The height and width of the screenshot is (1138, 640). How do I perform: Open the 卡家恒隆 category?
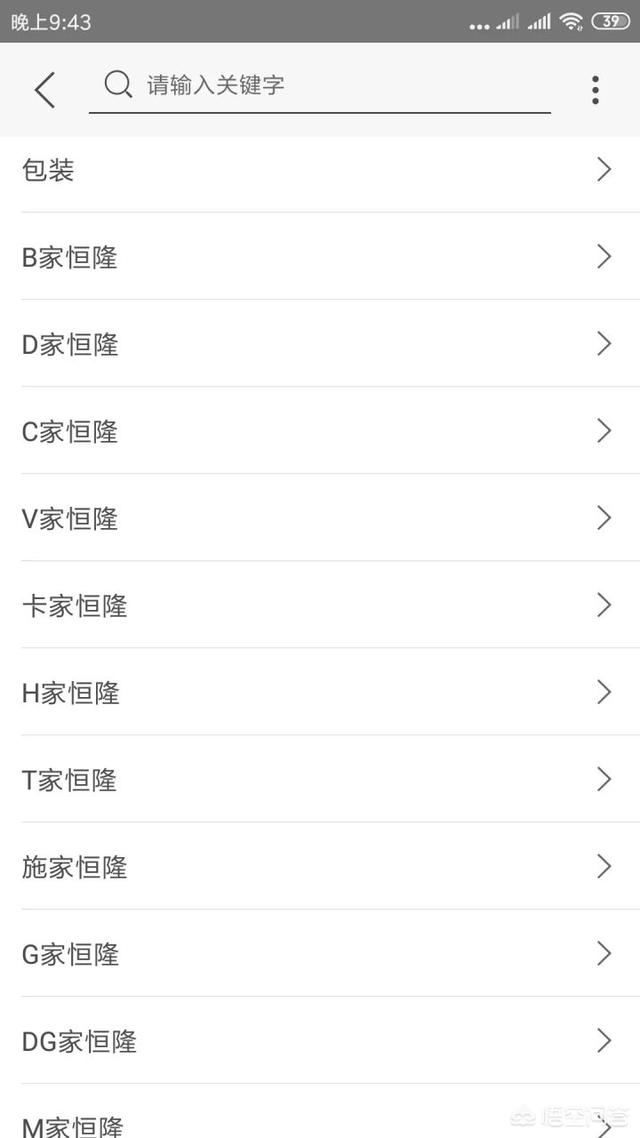(x=320, y=605)
